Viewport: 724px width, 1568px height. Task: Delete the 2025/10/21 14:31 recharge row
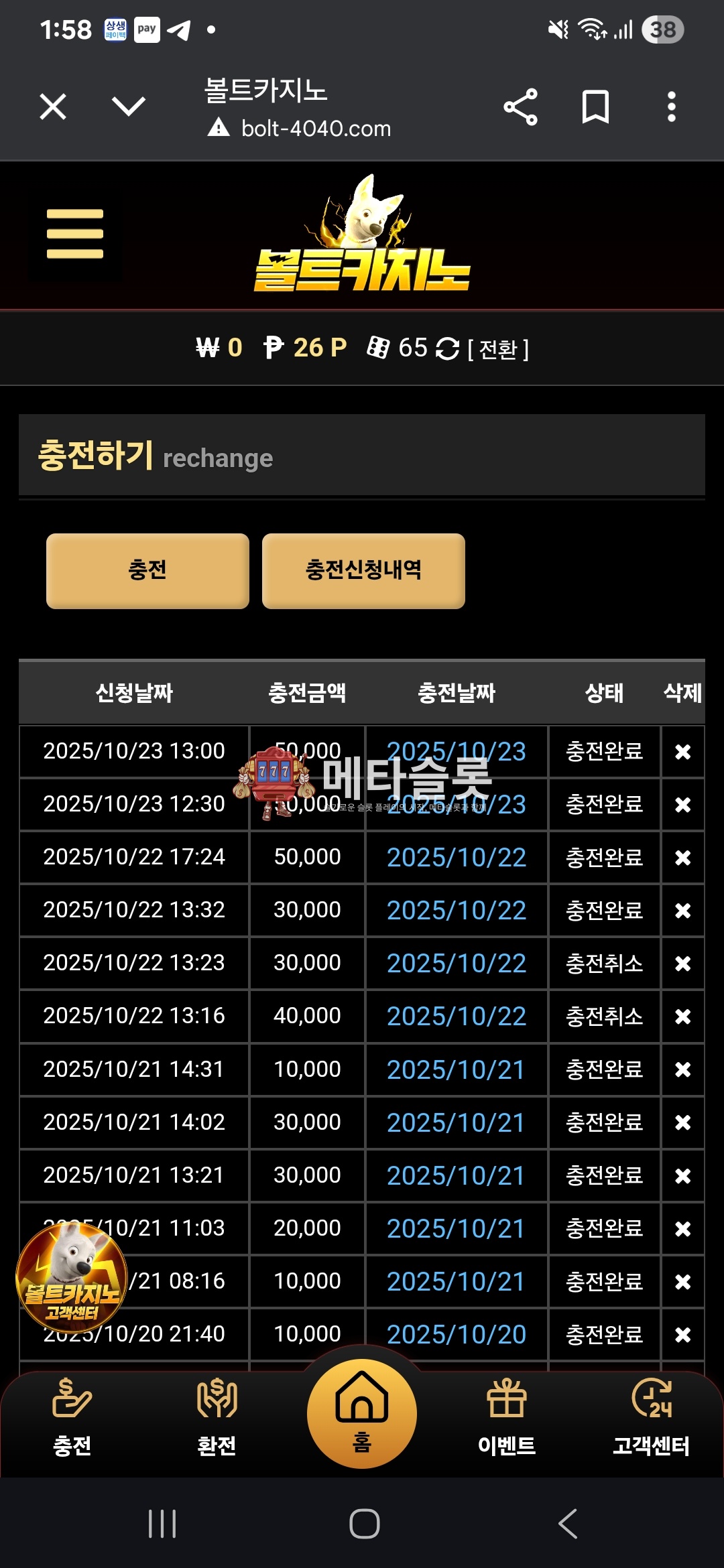point(682,1069)
